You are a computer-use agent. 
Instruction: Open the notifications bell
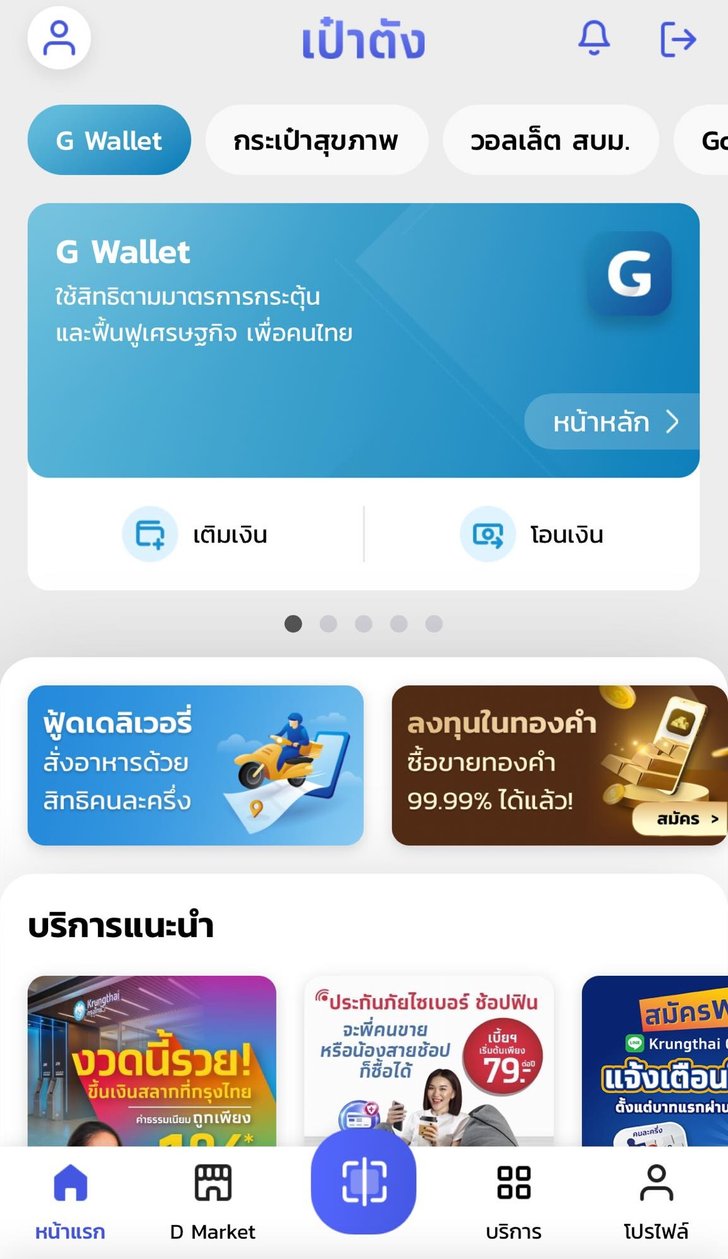(x=594, y=38)
